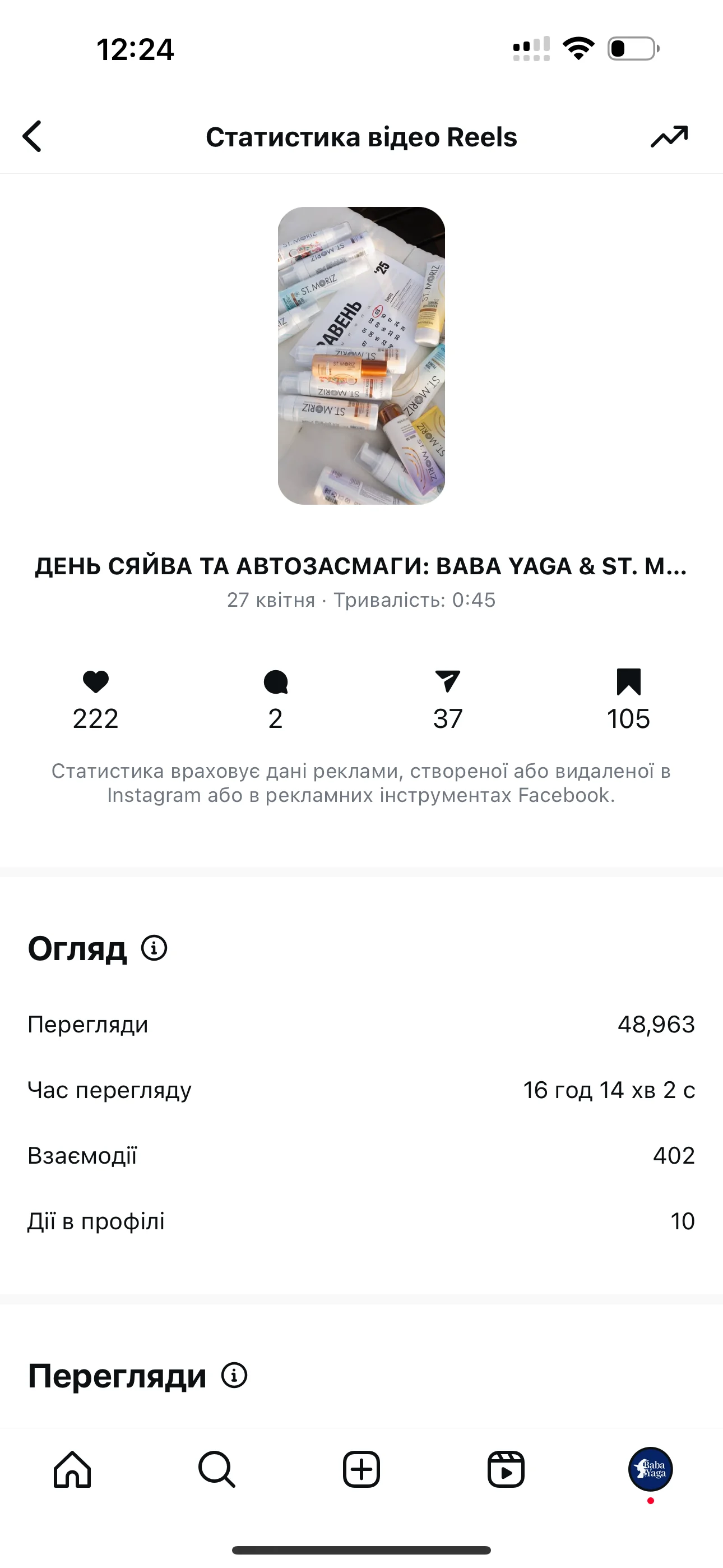Switch to the Search tab
This screenshot has height=1568, width=723.
pyautogui.click(x=217, y=1469)
